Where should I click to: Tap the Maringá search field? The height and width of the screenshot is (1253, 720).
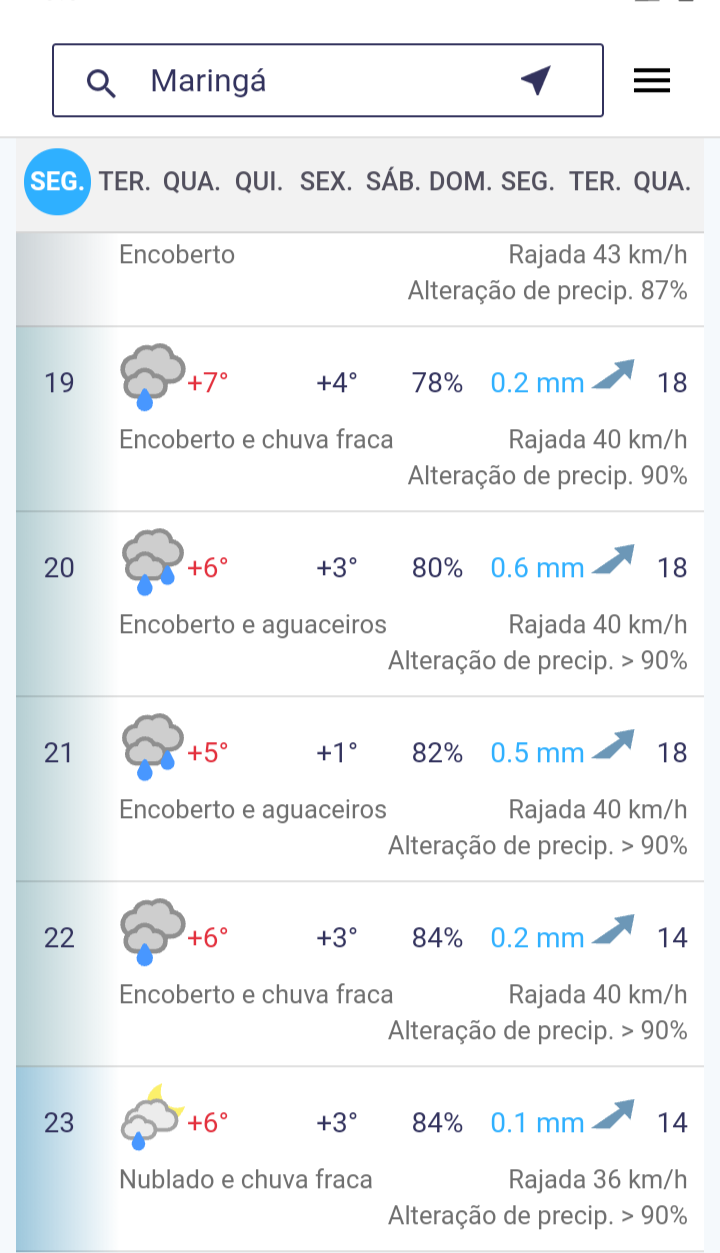(x=328, y=81)
